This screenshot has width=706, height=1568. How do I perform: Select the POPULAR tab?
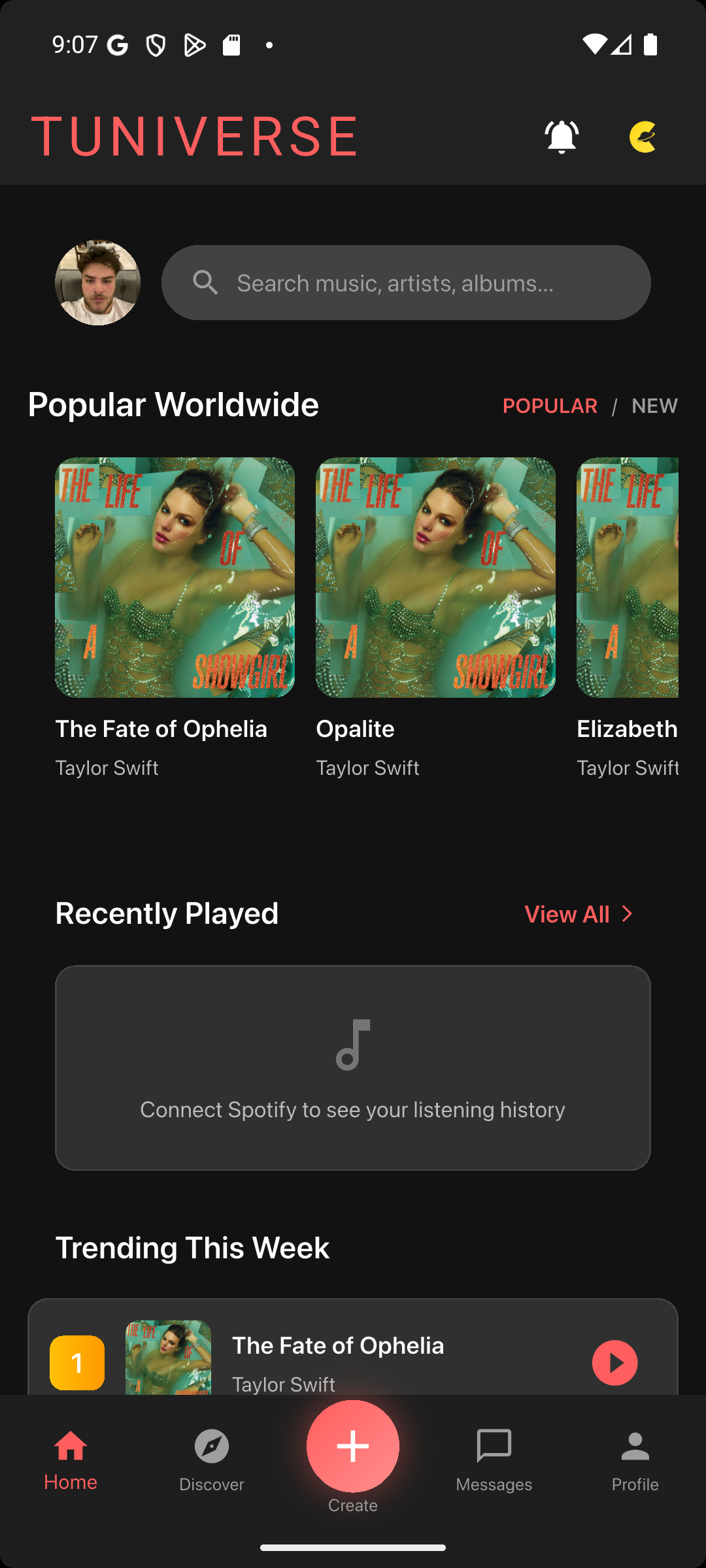point(550,406)
